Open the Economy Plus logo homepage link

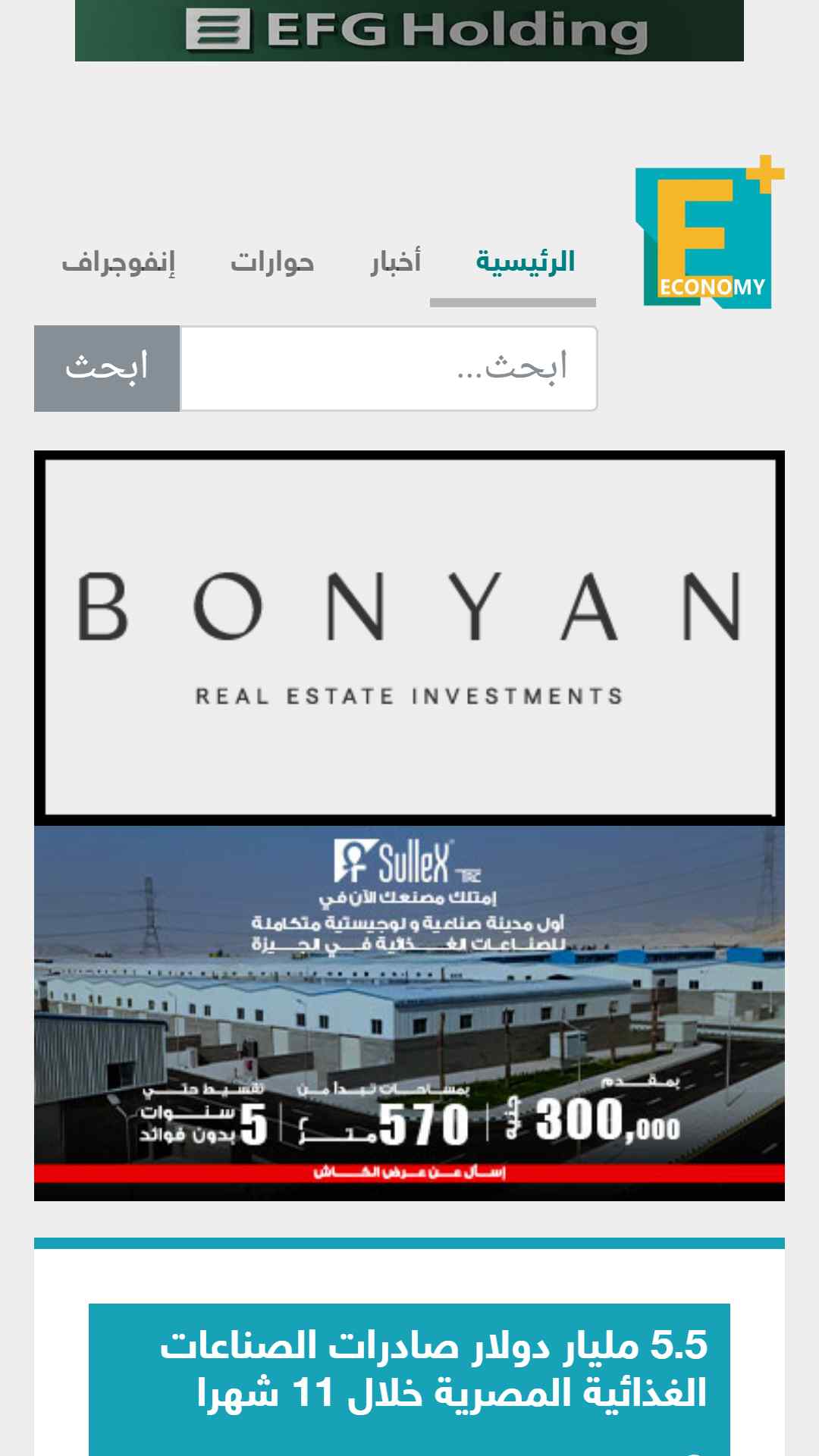[709, 235]
